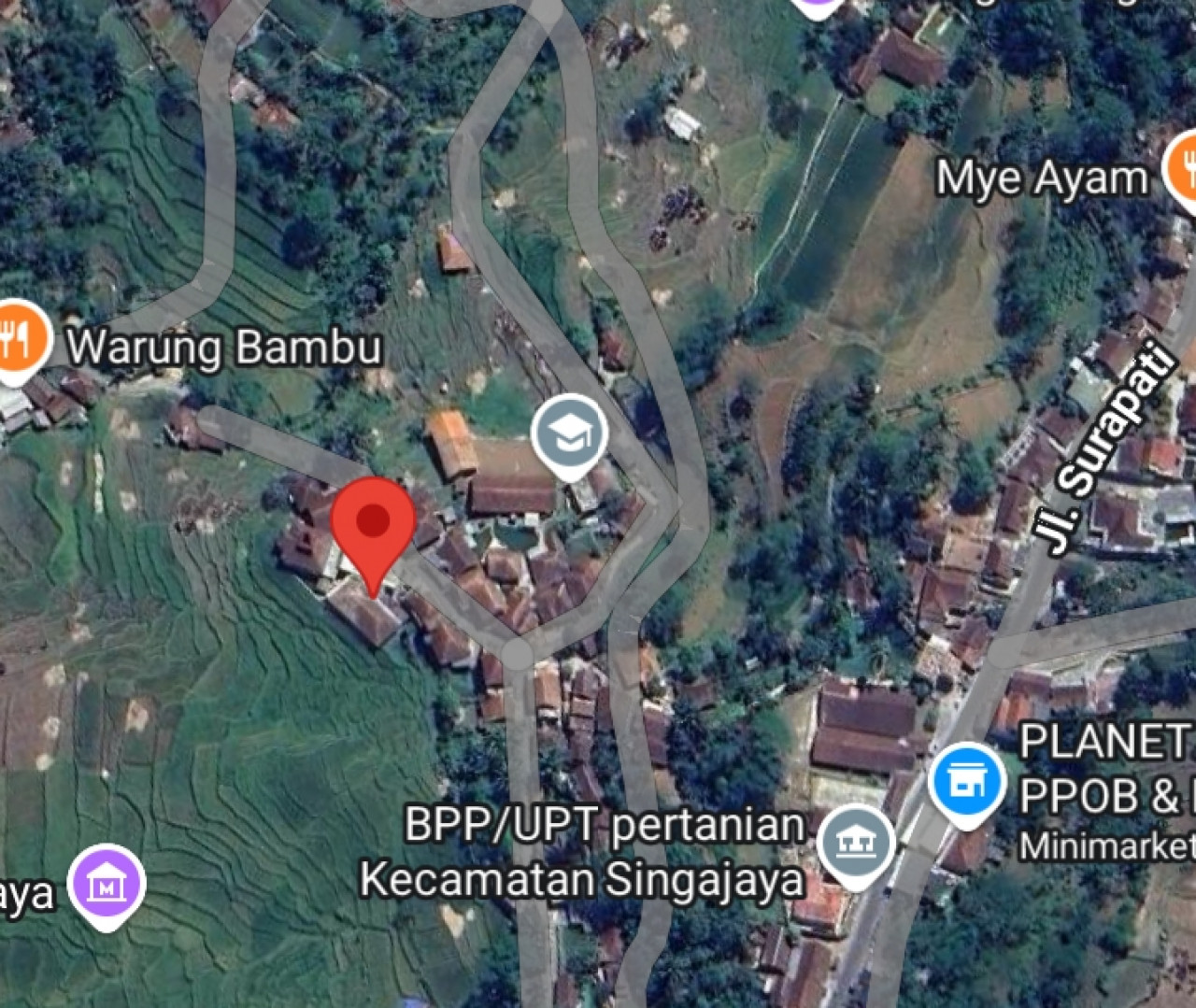Open the PLANET PPOB minimarket marker
This screenshot has width=1196, height=1008.
pyautogui.click(x=967, y=781)
